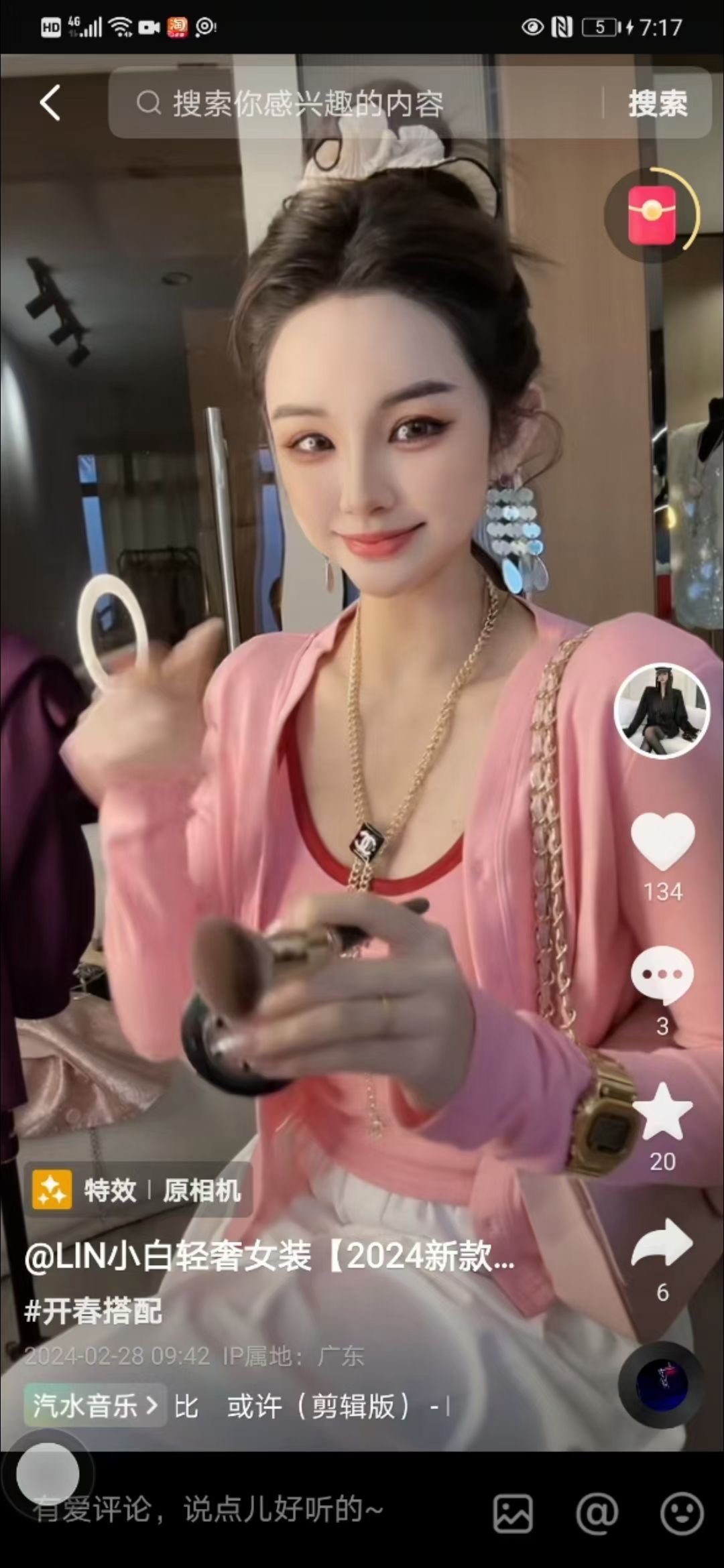Open the emoji picker
This screenshot has width=724, height=1568.
tap(682, 1513)
